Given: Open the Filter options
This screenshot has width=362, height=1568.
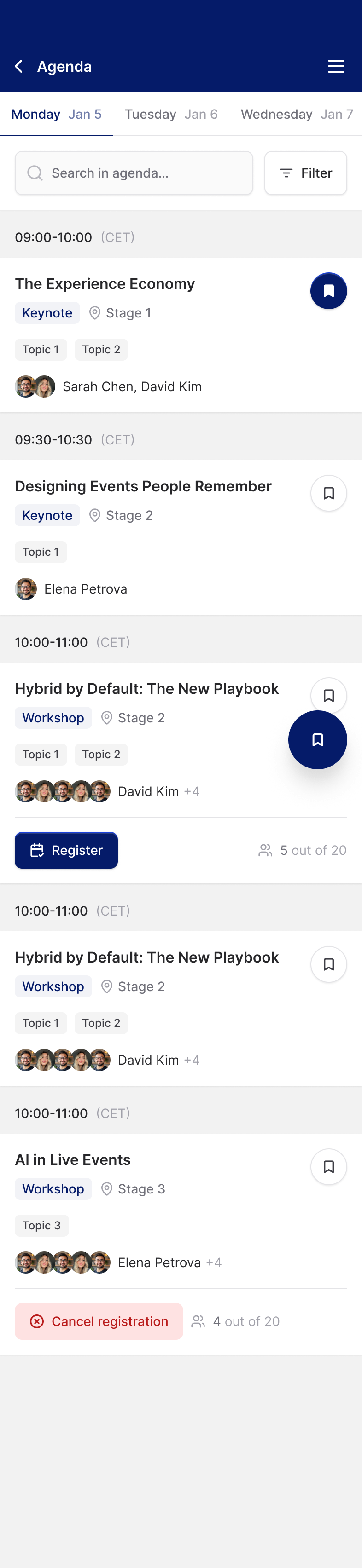Looking at the screenshot, I should (x=305, y=173).
